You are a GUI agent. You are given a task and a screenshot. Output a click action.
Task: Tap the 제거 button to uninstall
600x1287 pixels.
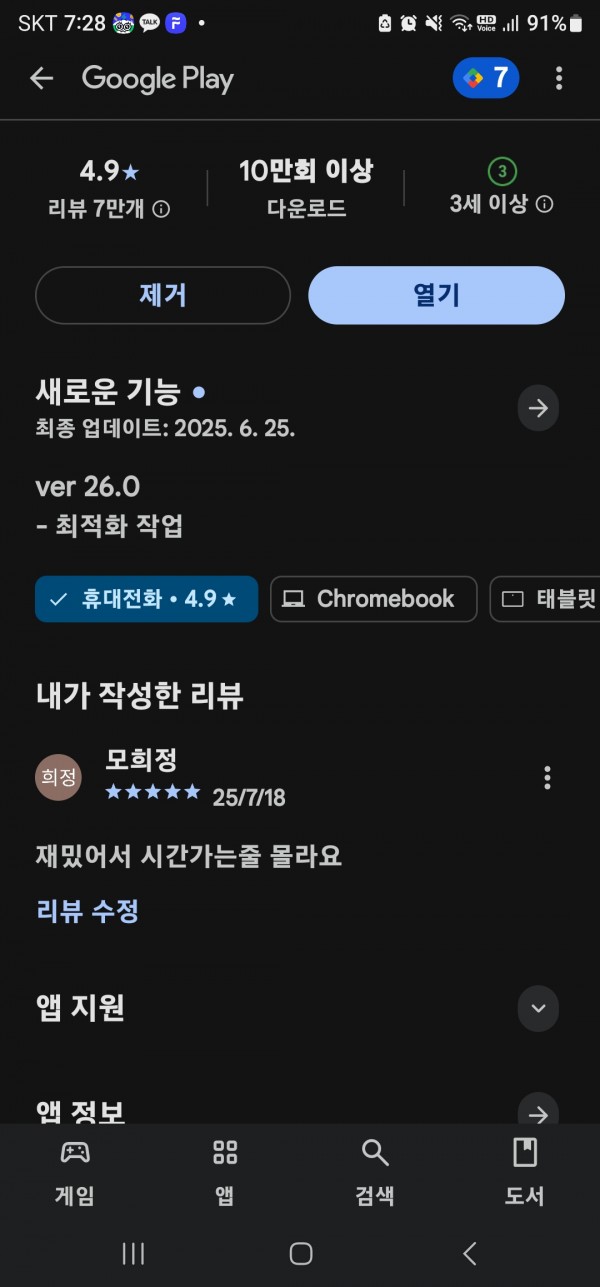pyautogui.click(x=163, y=295)
